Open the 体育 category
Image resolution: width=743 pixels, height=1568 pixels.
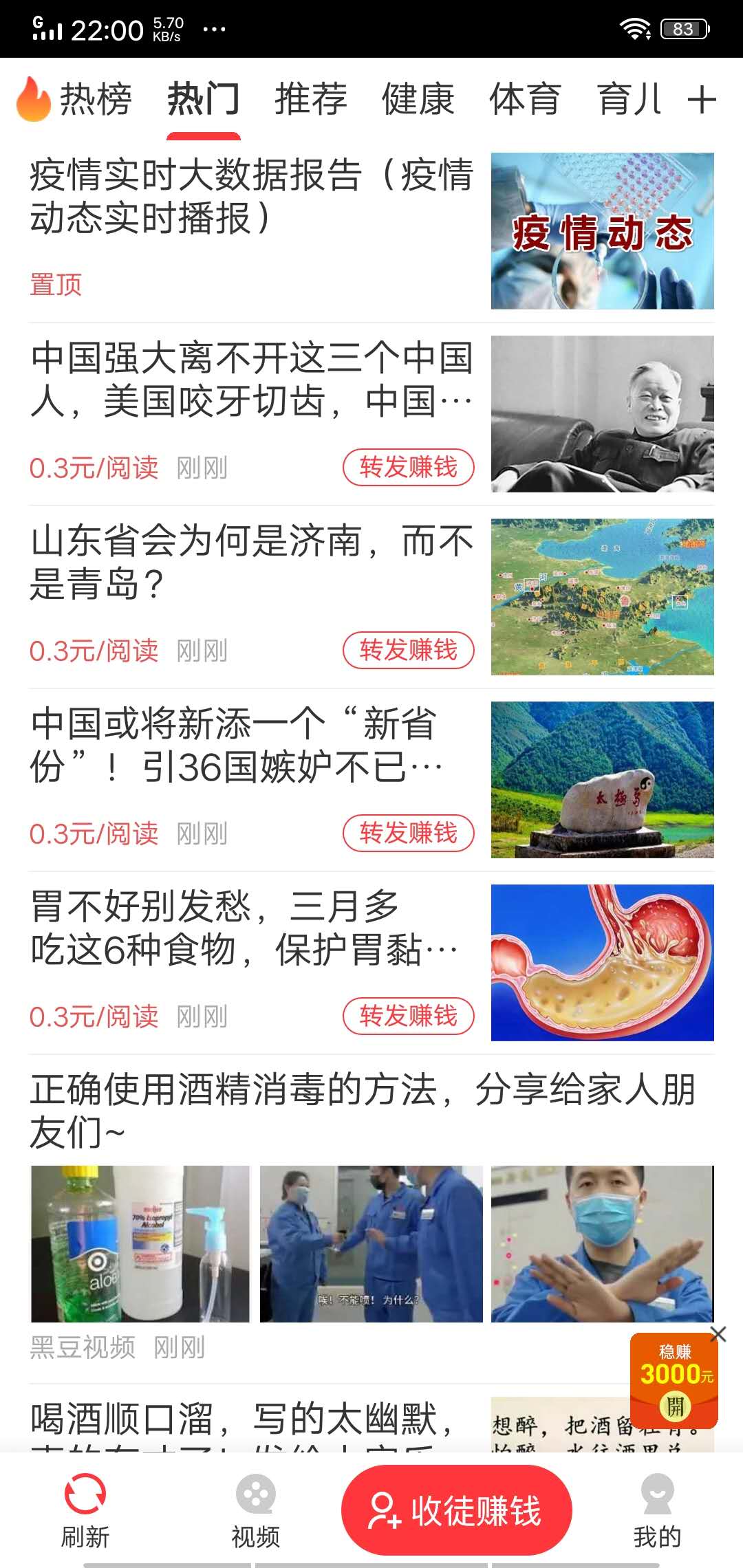tap(525, 99)
